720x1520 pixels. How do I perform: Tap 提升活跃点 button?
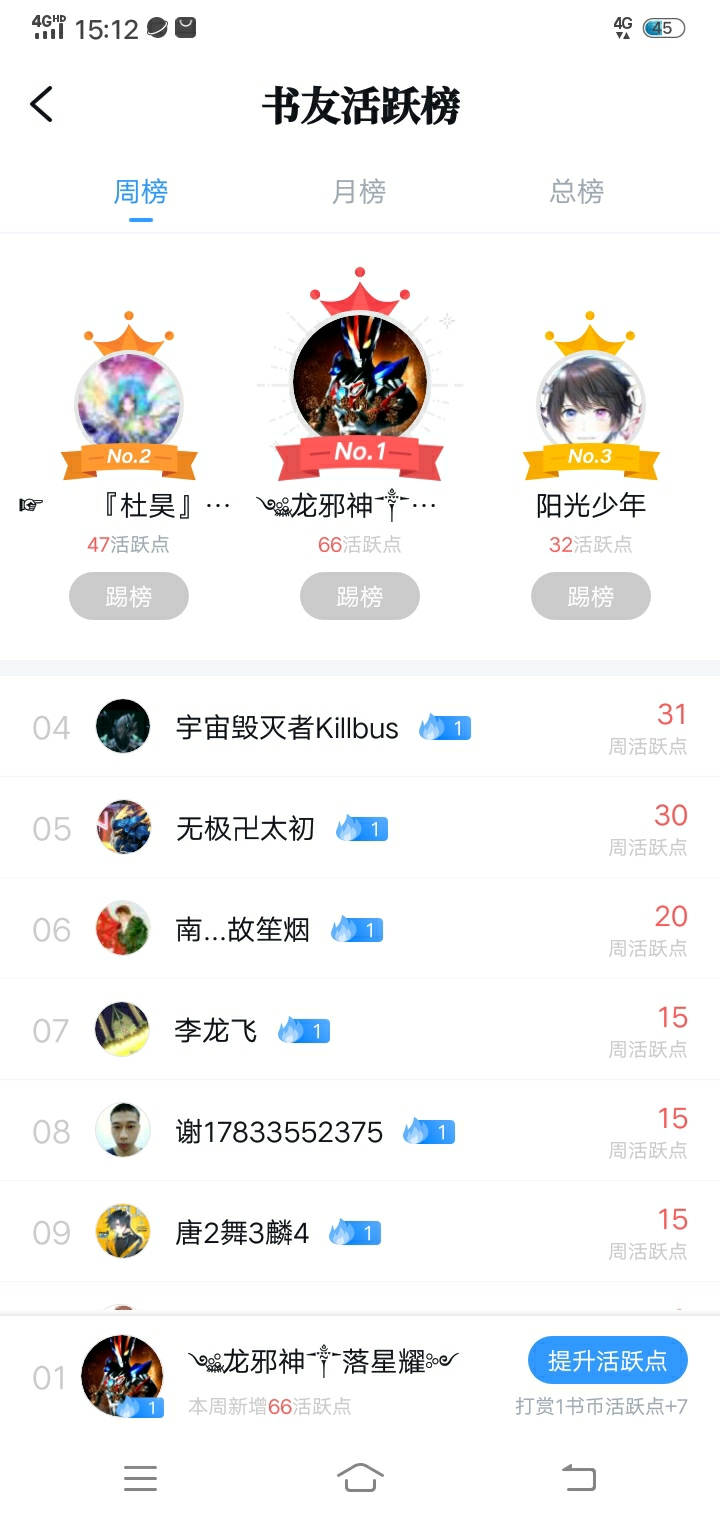point(608,1360)
